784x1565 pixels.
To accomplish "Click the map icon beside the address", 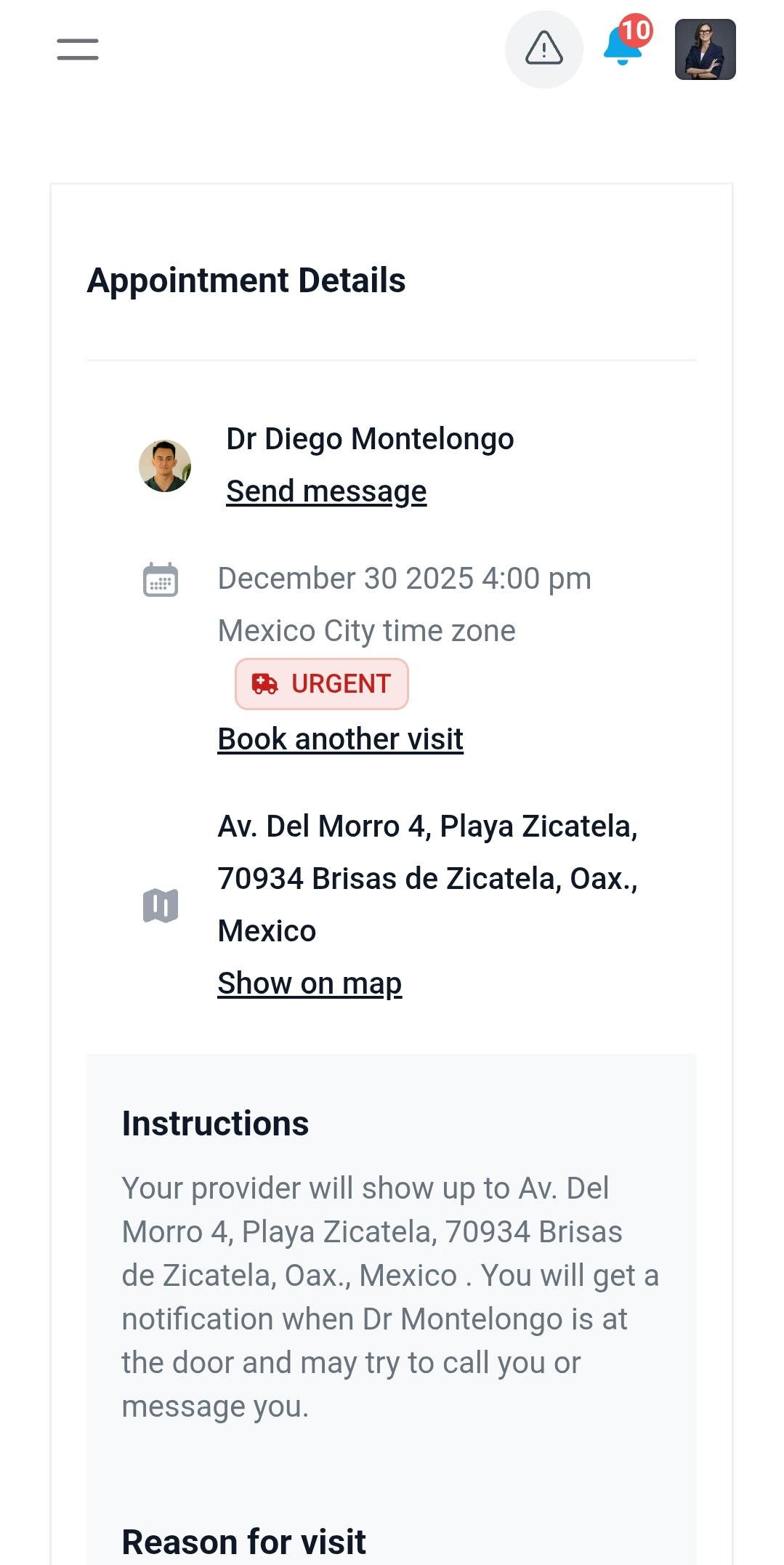I will (161, 905).
